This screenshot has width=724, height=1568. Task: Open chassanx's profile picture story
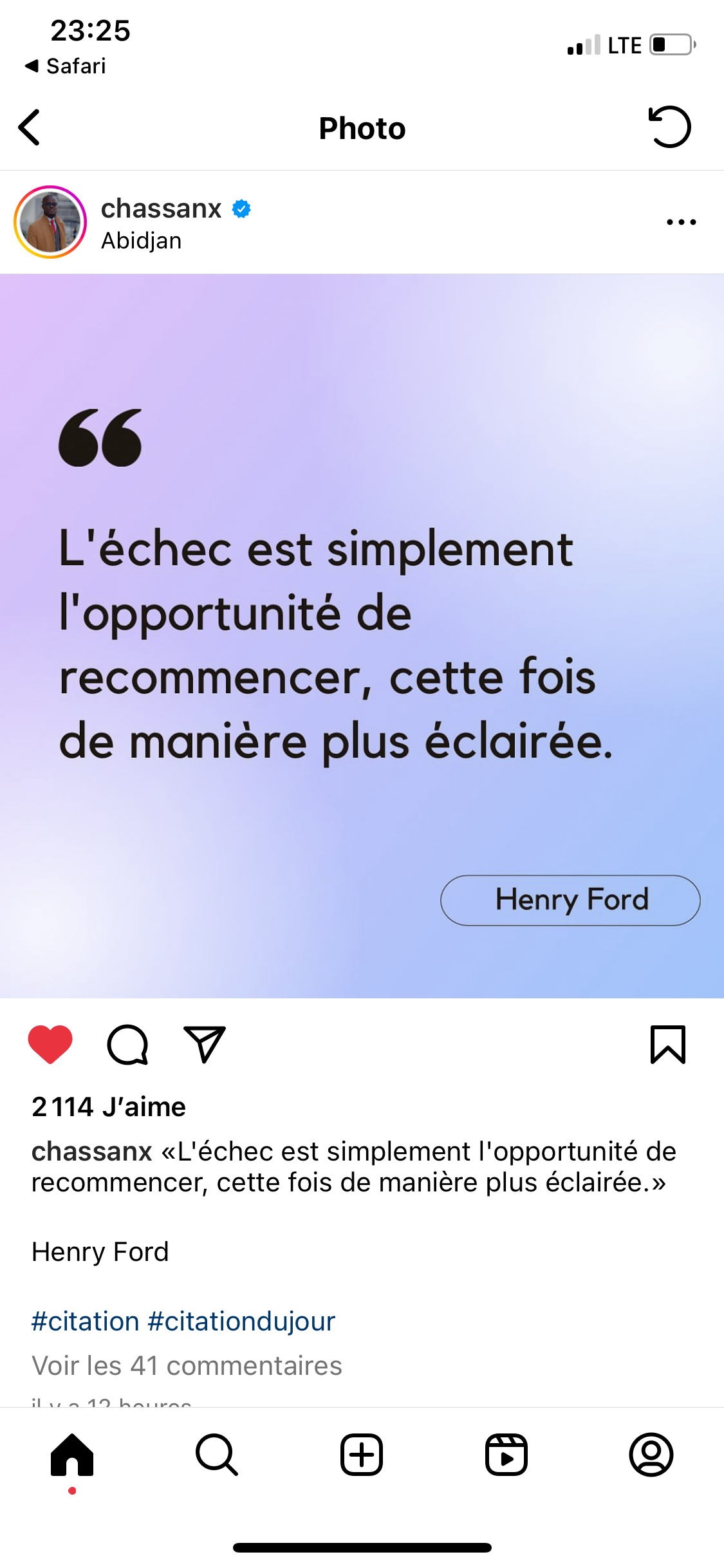(50, 222)
